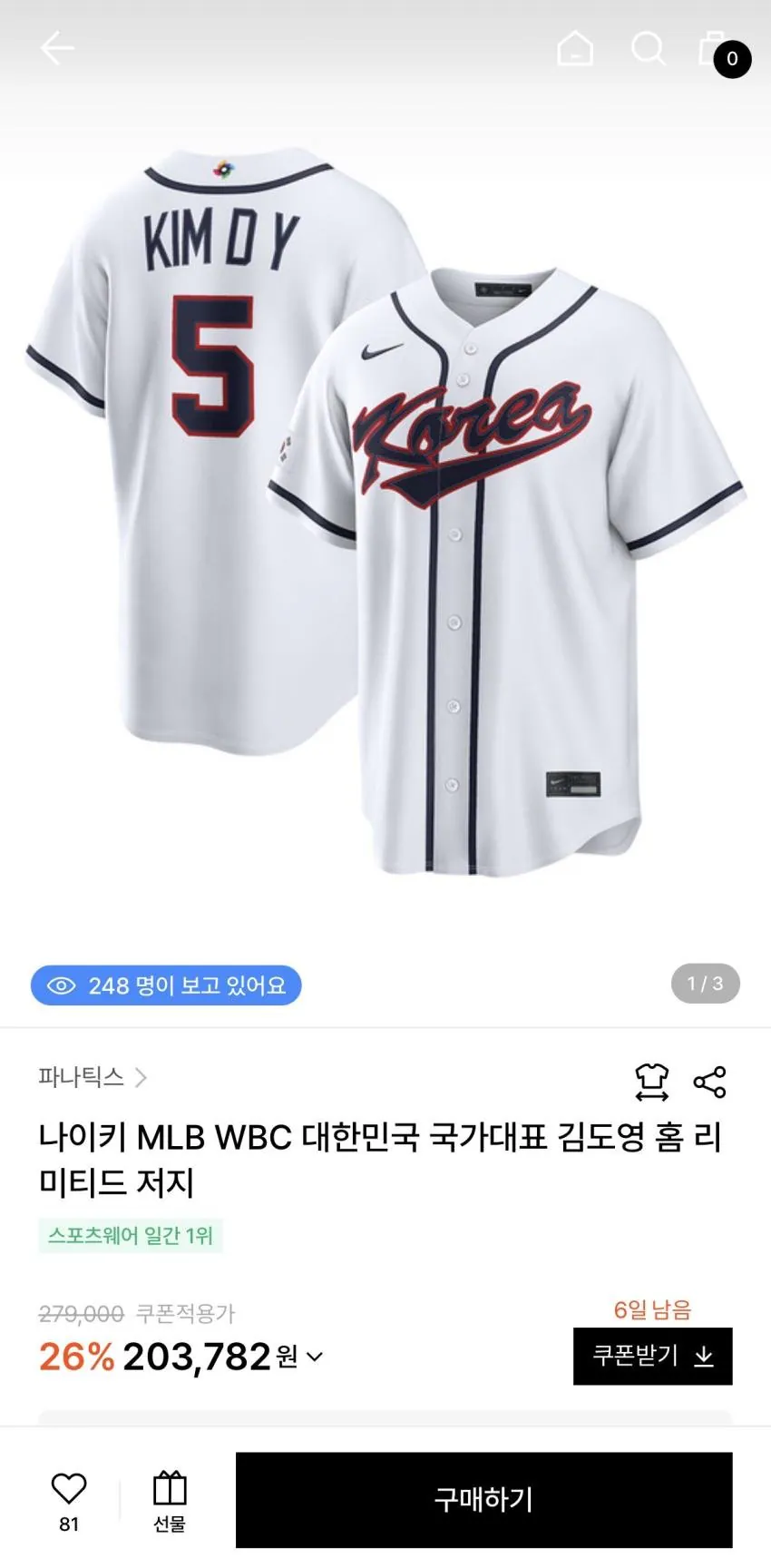Tap the back arrow to return
This screenshot has height=1568, width=771.
[58, 47]
